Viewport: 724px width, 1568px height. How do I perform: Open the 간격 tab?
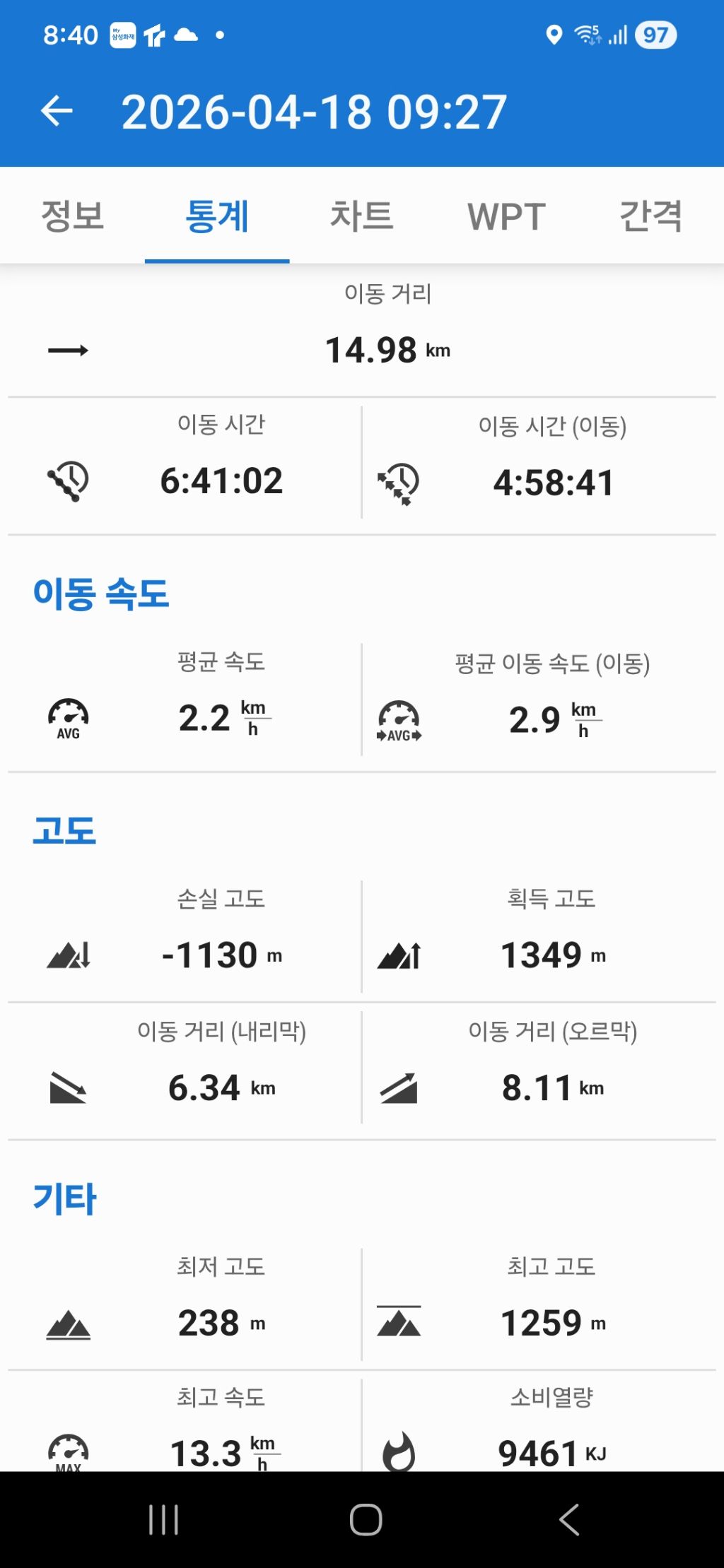651,216
